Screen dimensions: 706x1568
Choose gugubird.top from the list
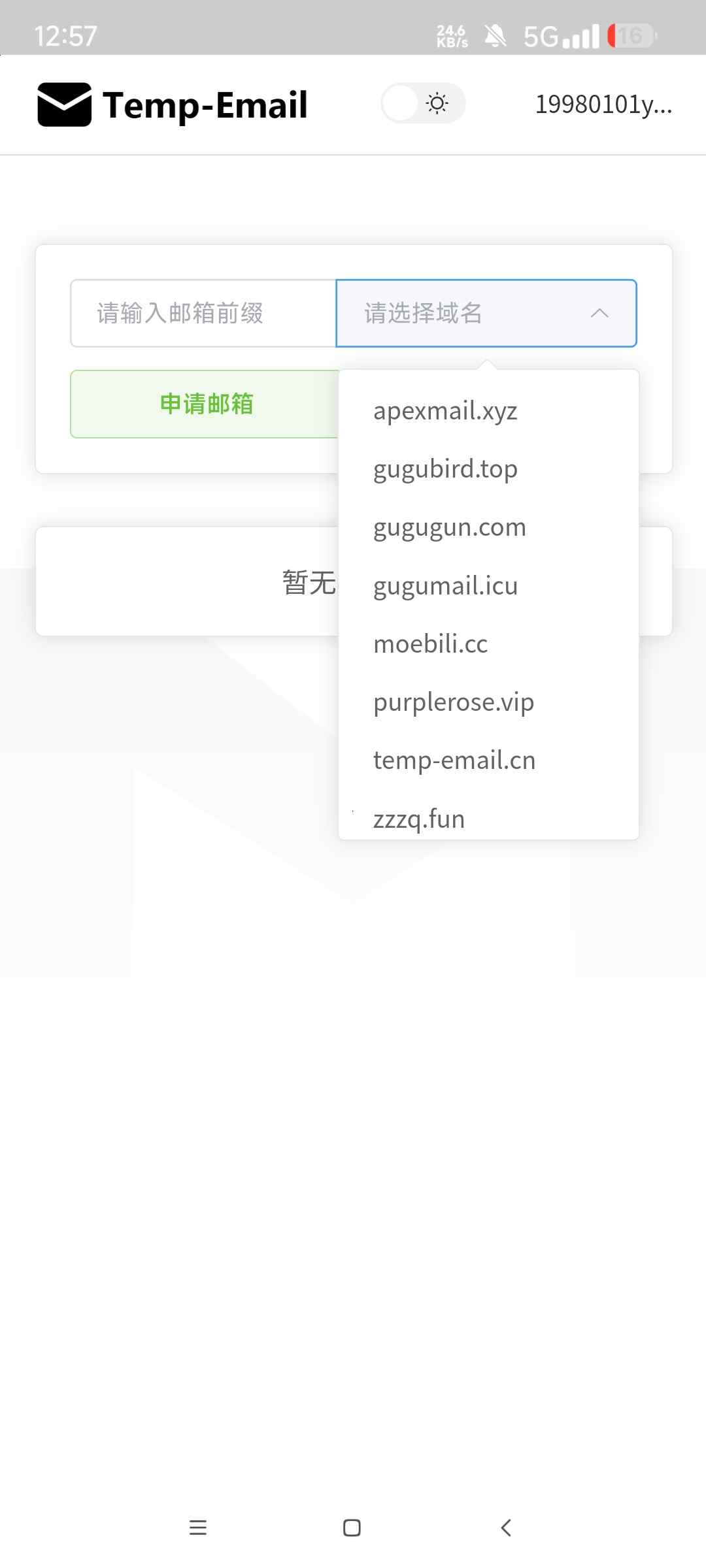[446, 469]
